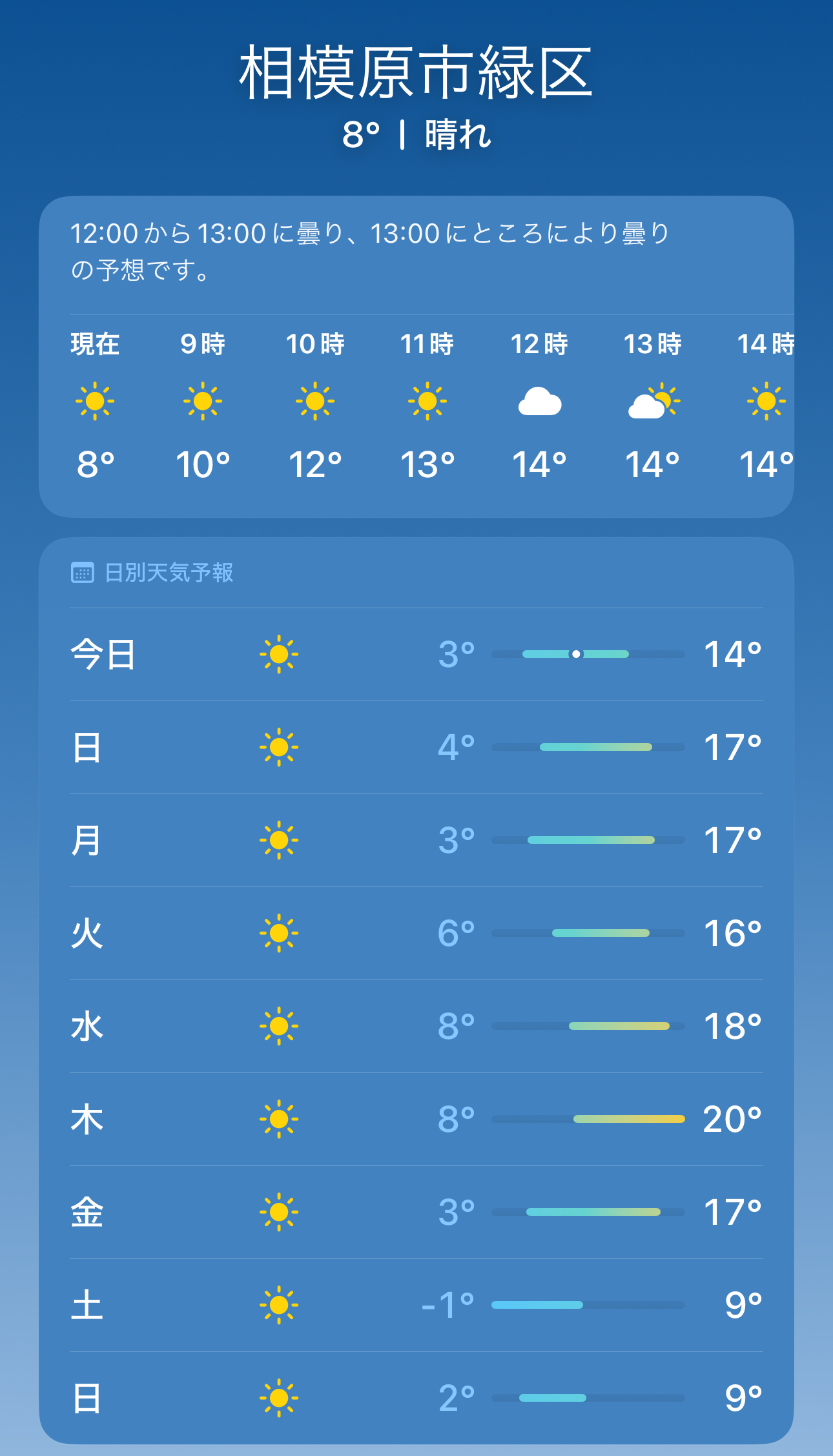Open the Friday (金) forecast row

416,1212
